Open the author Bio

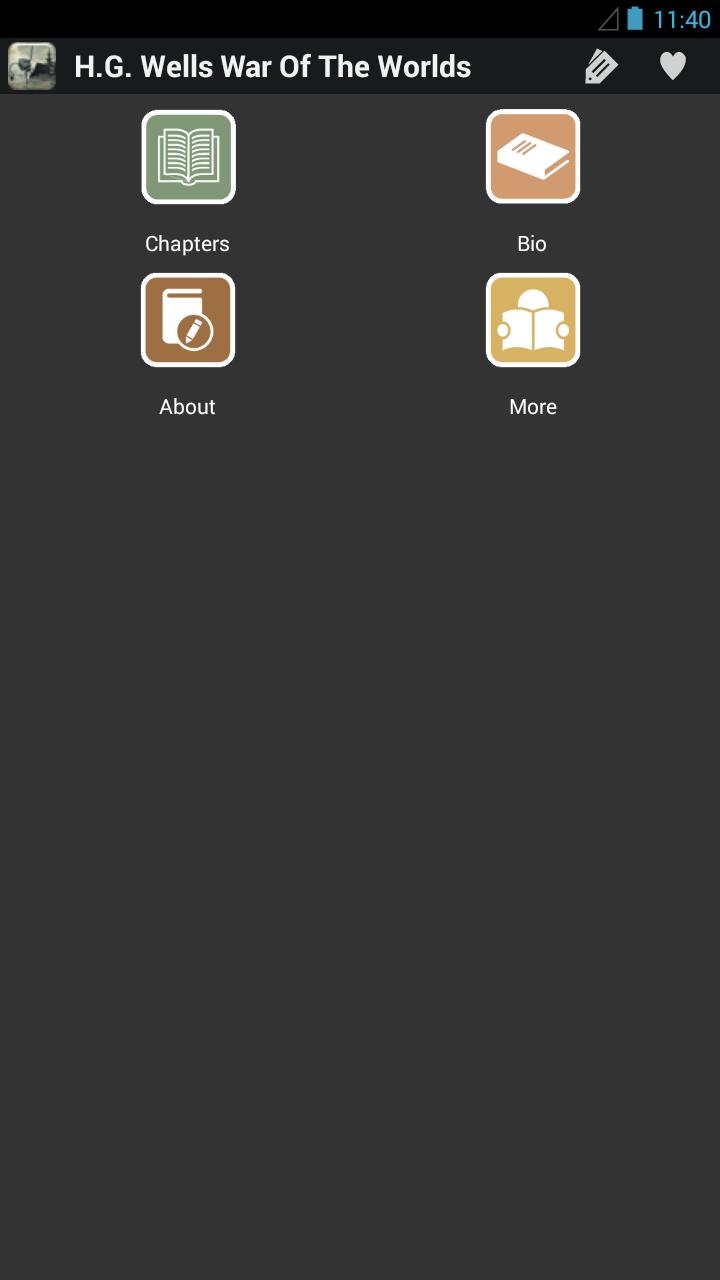[x=532, y=158]
